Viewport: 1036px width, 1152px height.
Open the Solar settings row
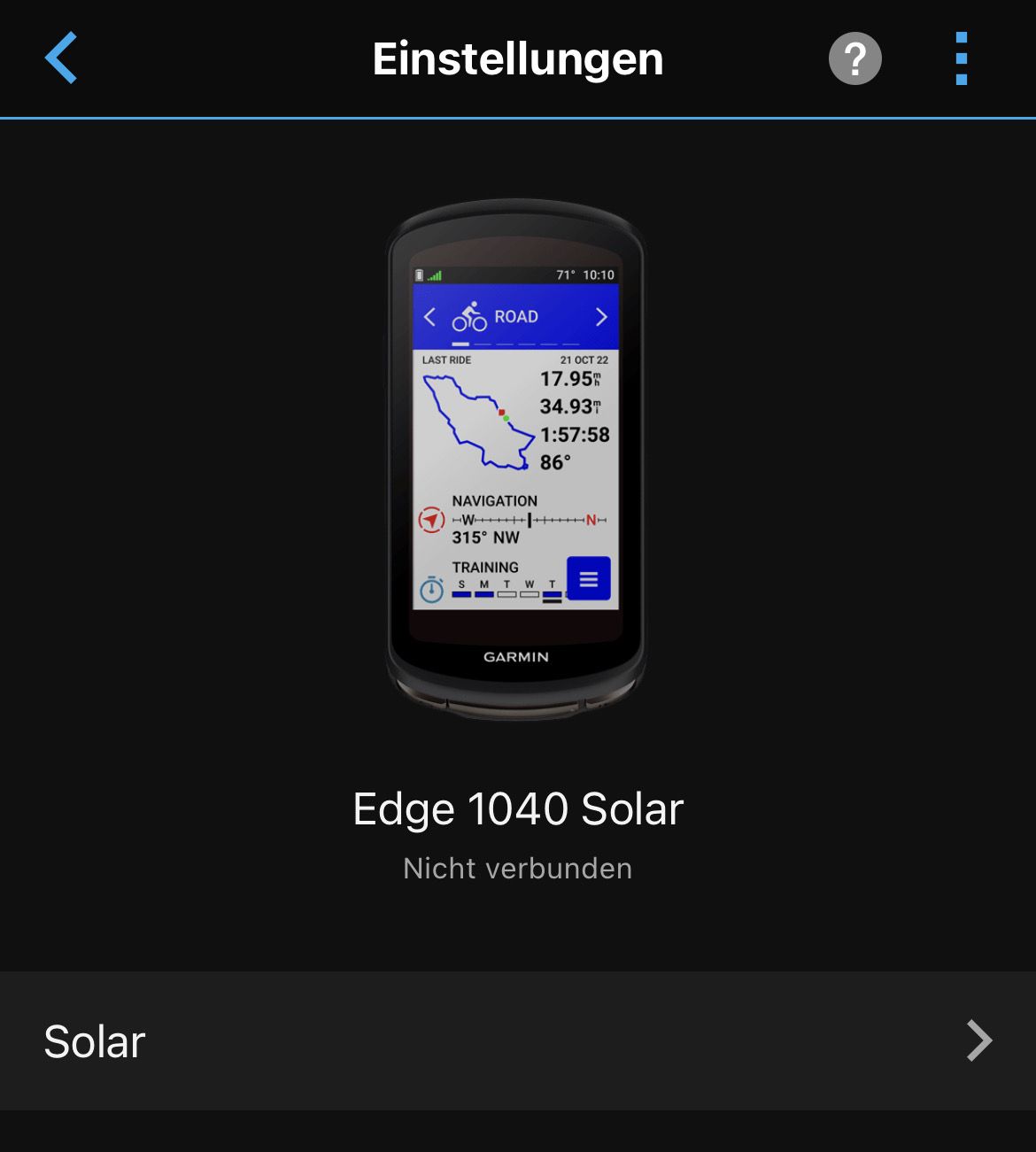(x=518, y=1041)
